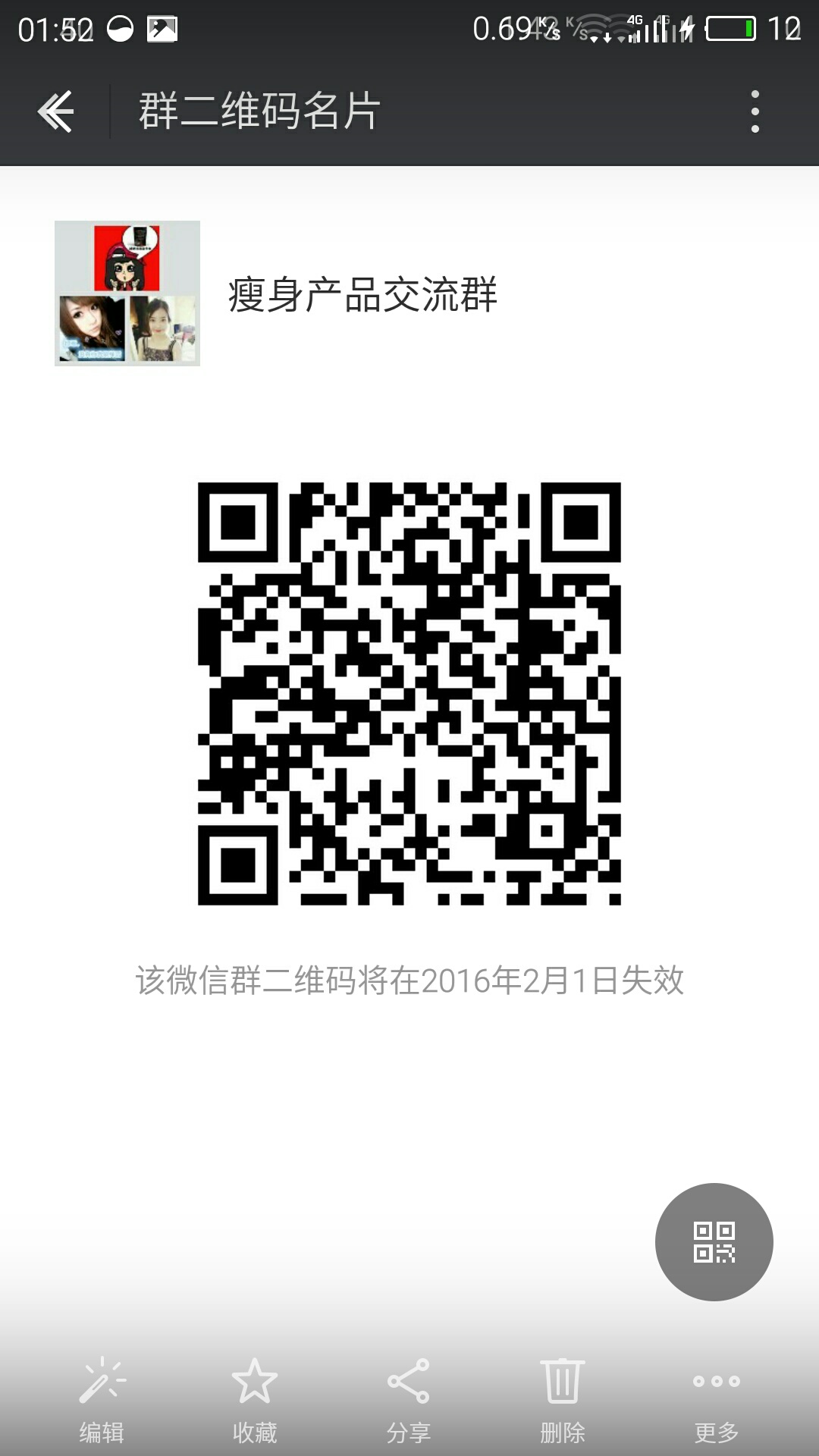Delete this image with 删除
Image resolution: width=819 pixels, height=1456 pixels.
point(562,1400)
